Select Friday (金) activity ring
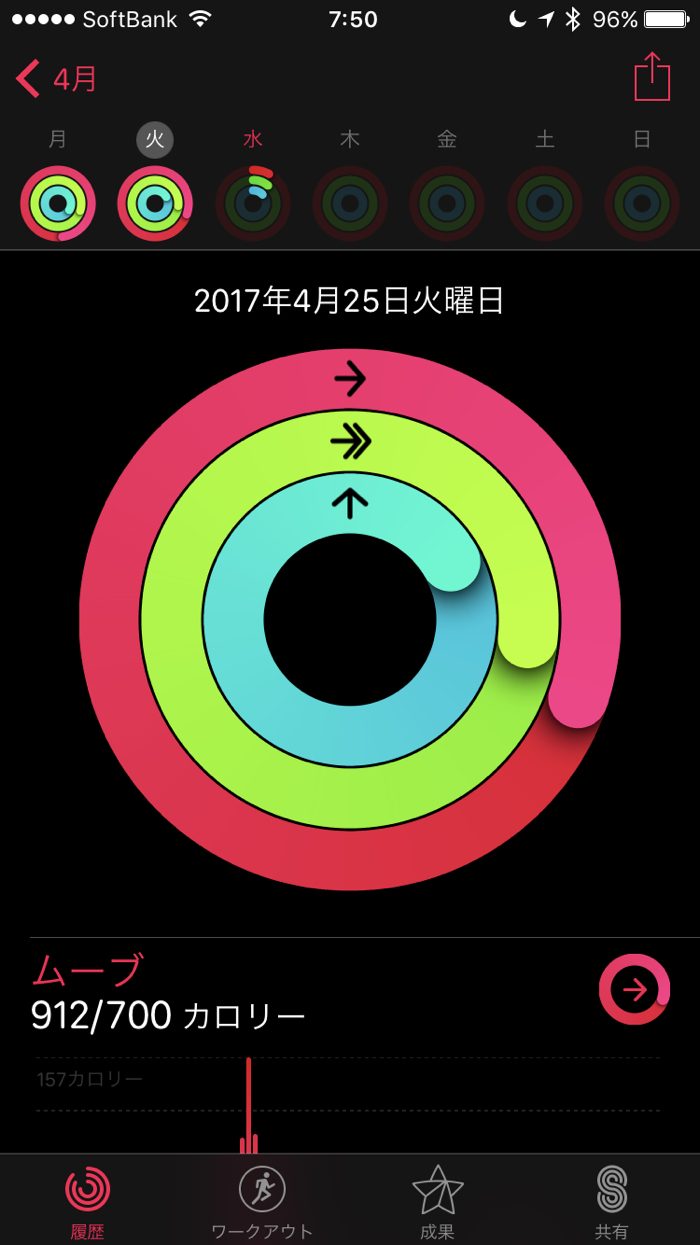Image resolution: width=700 pixels, height=1245 pixels. (447, 203)
